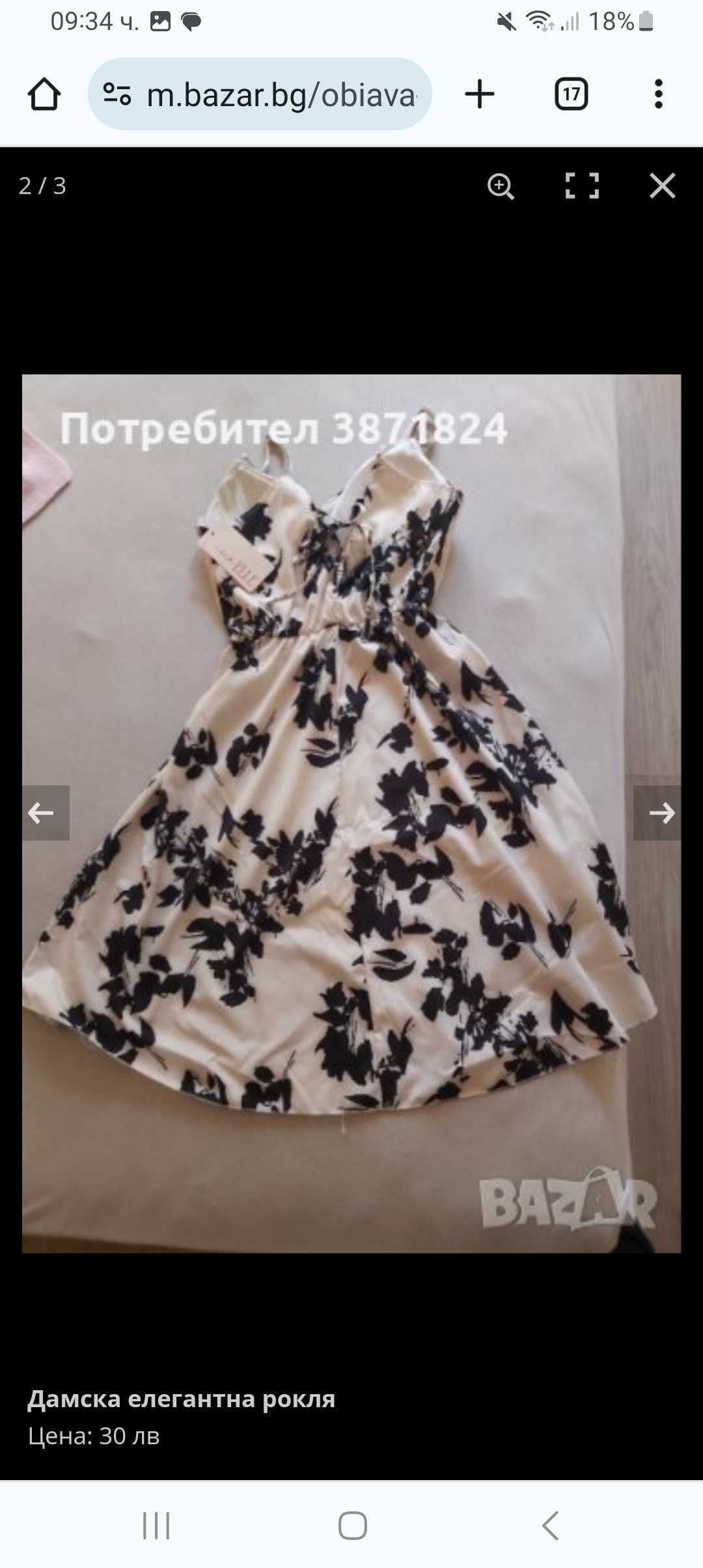This screenshot has height=1568, width=703.
Task: Open a new browser tab
Action: click(480, 94)
